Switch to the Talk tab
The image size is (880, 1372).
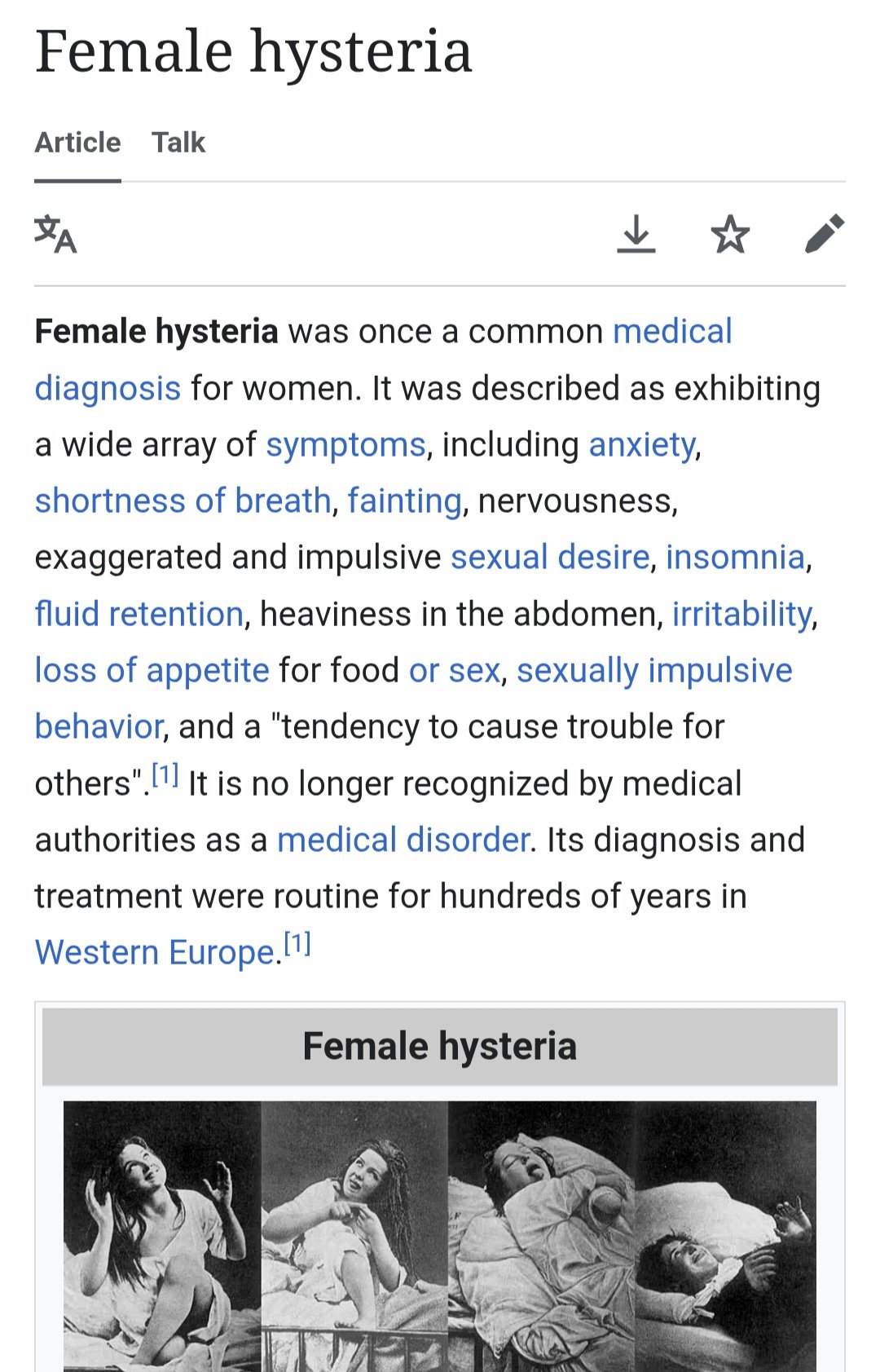coord(178,143)
